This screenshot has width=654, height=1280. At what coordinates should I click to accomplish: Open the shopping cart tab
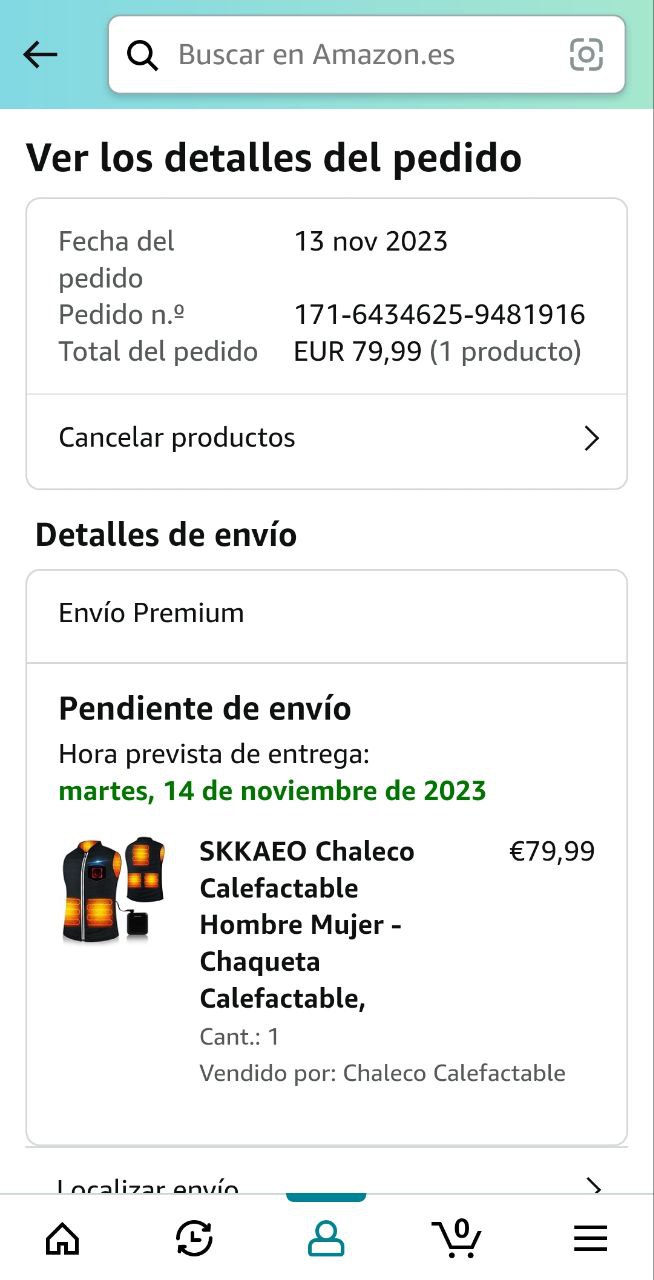click(x=458, y=1239)
